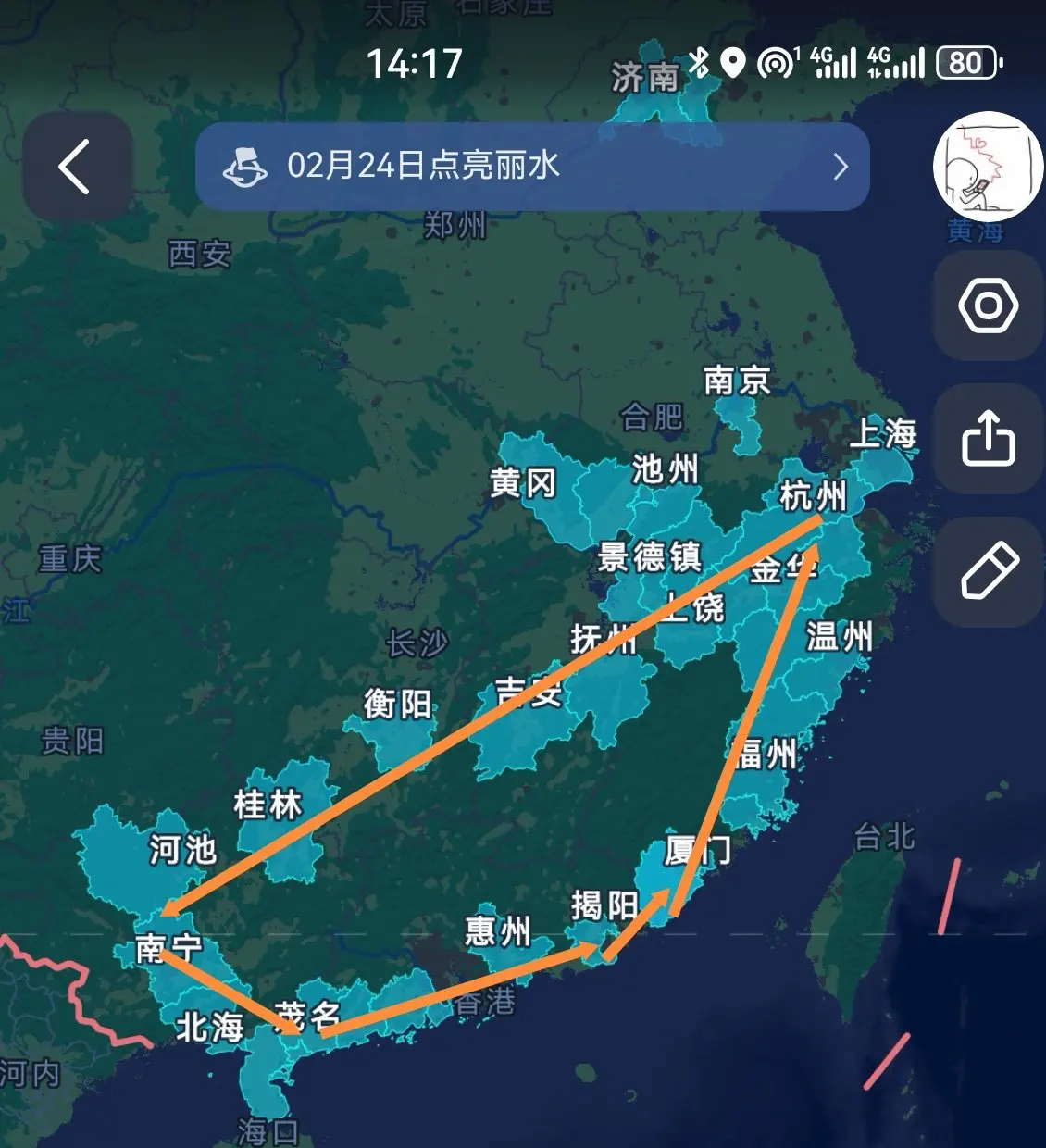Go back using the arrow button
The height and width of the screenshot is (1148, 1046).
click(x=77, y=167)
